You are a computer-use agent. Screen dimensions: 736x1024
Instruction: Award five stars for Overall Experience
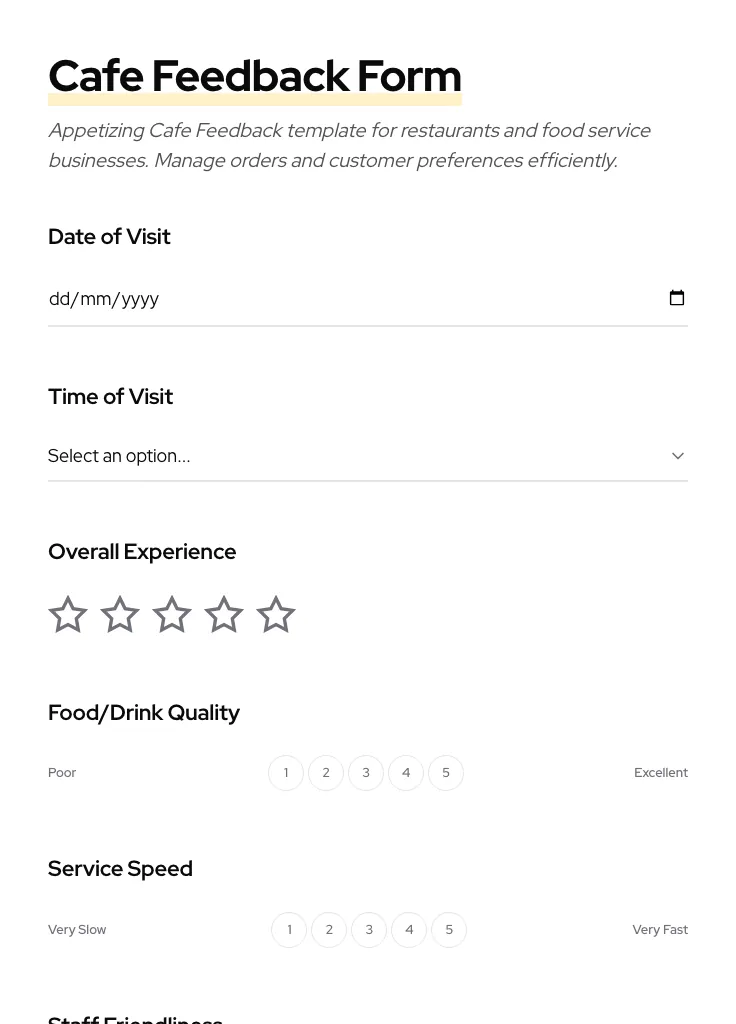tap(275, 614)
